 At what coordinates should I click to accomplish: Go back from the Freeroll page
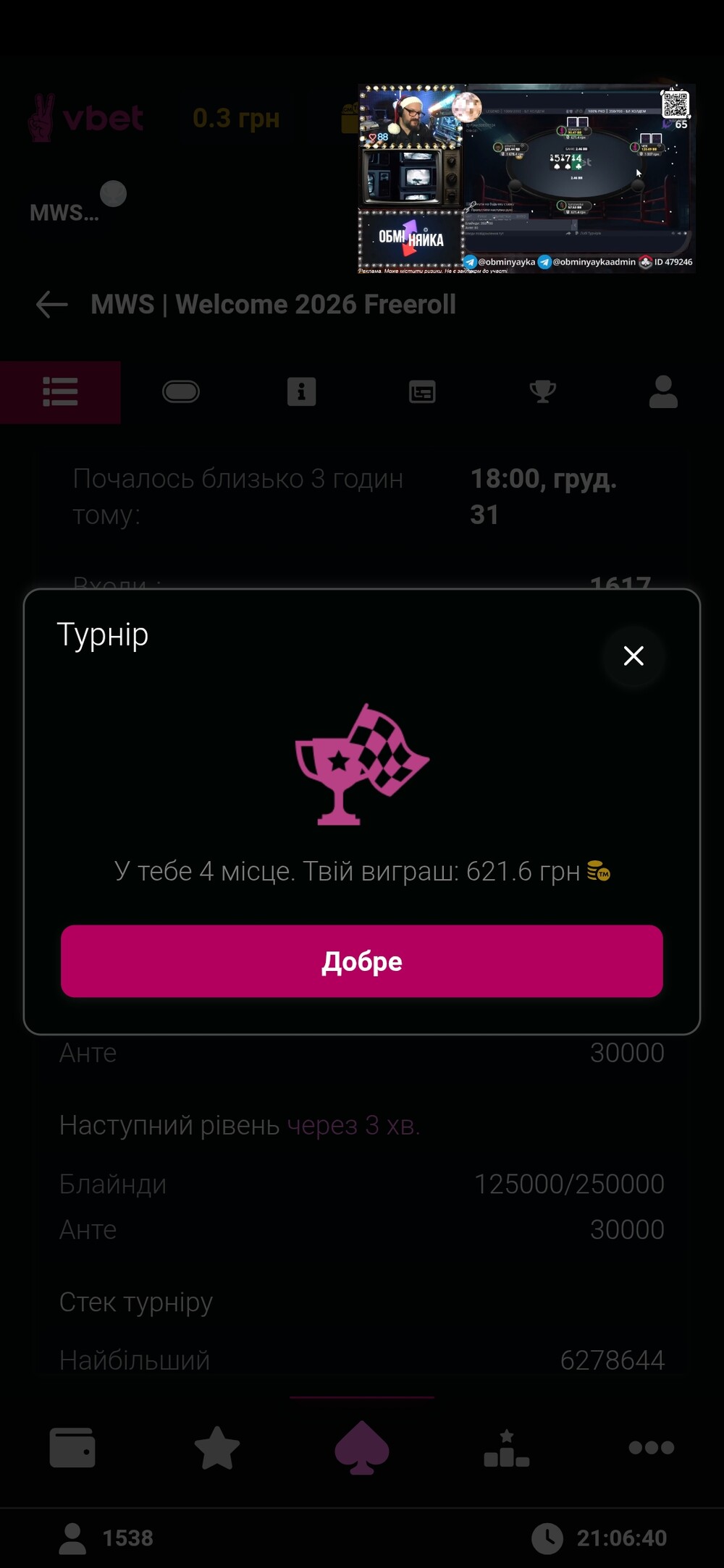coord(51,305)
